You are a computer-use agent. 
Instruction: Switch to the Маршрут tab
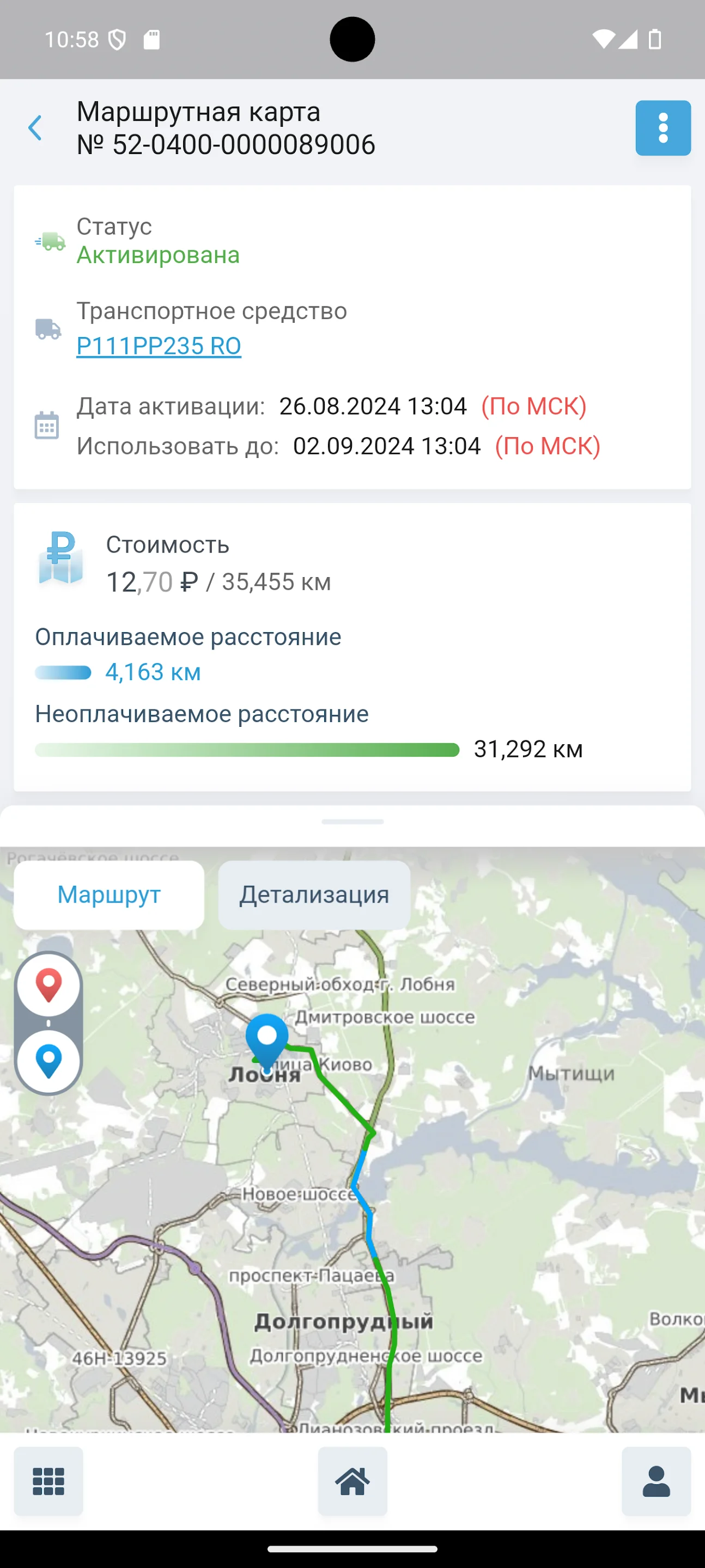tap(109, 895)
